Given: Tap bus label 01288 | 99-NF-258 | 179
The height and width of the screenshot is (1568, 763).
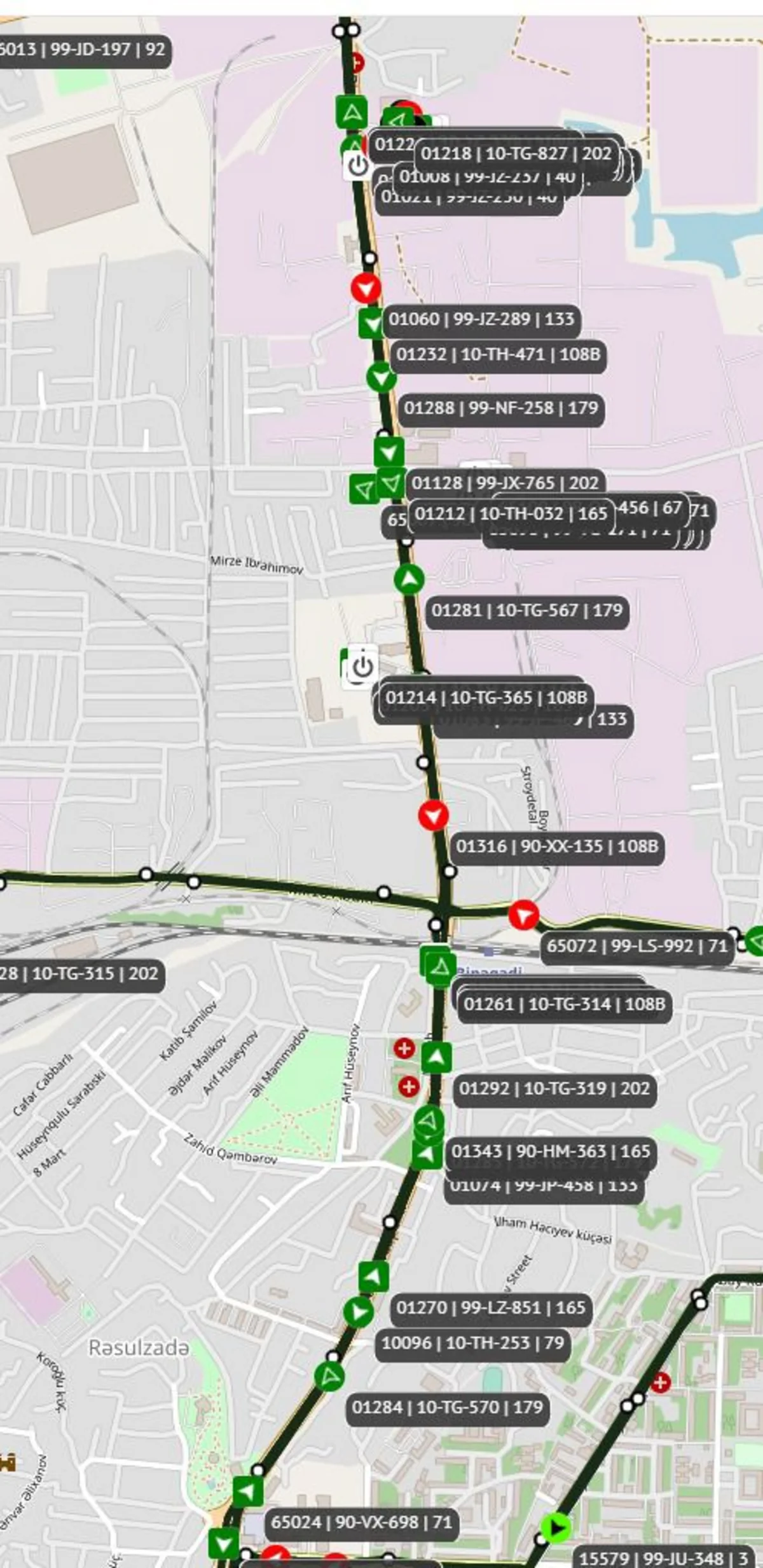Looking at the screenshot, I should pos(501,408).
